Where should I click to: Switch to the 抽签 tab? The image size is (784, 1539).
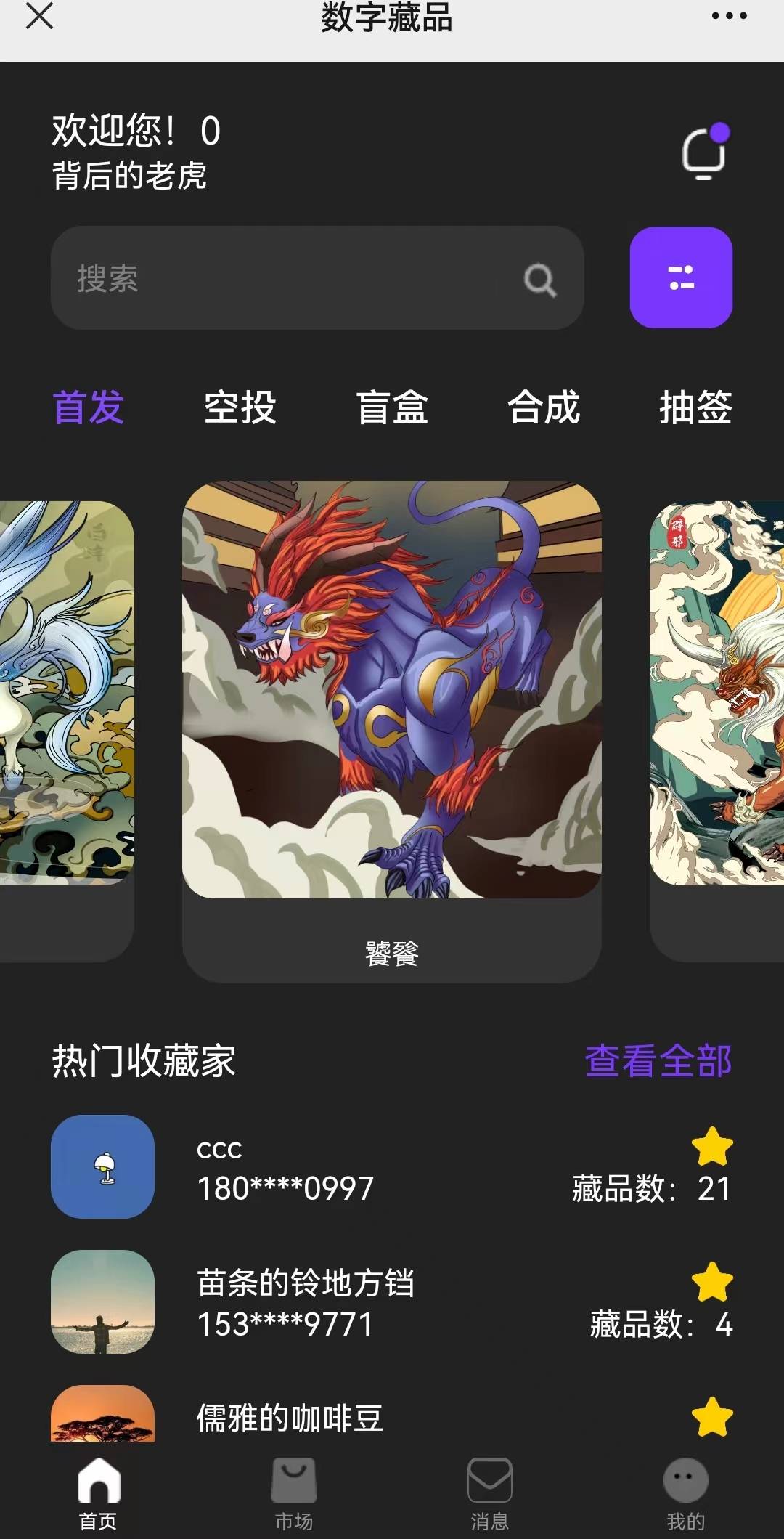pyautogui.click(x=695, y=407)
